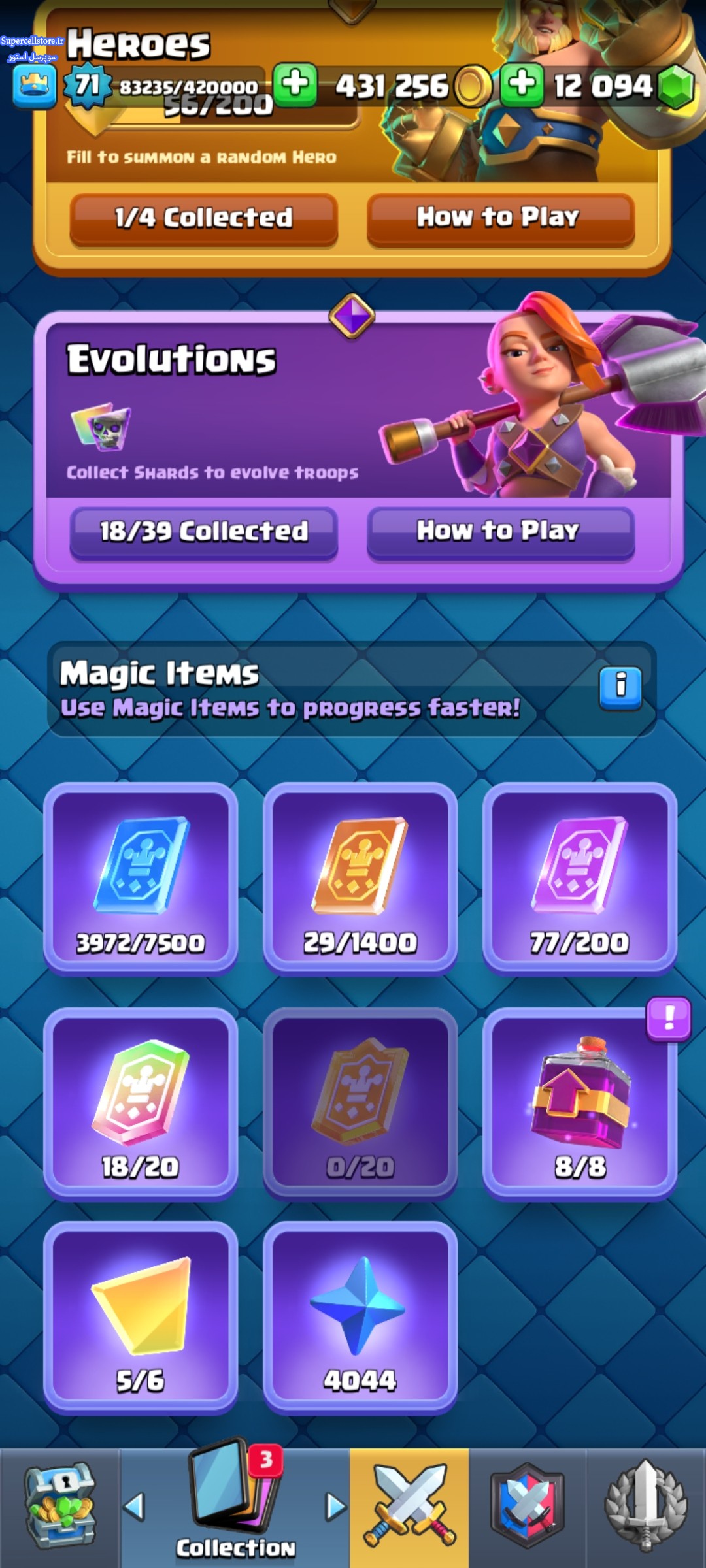Open the yellow 5/6 shard item
706x1568 pixels.
pyautogui.click(x=141, y=1316)
